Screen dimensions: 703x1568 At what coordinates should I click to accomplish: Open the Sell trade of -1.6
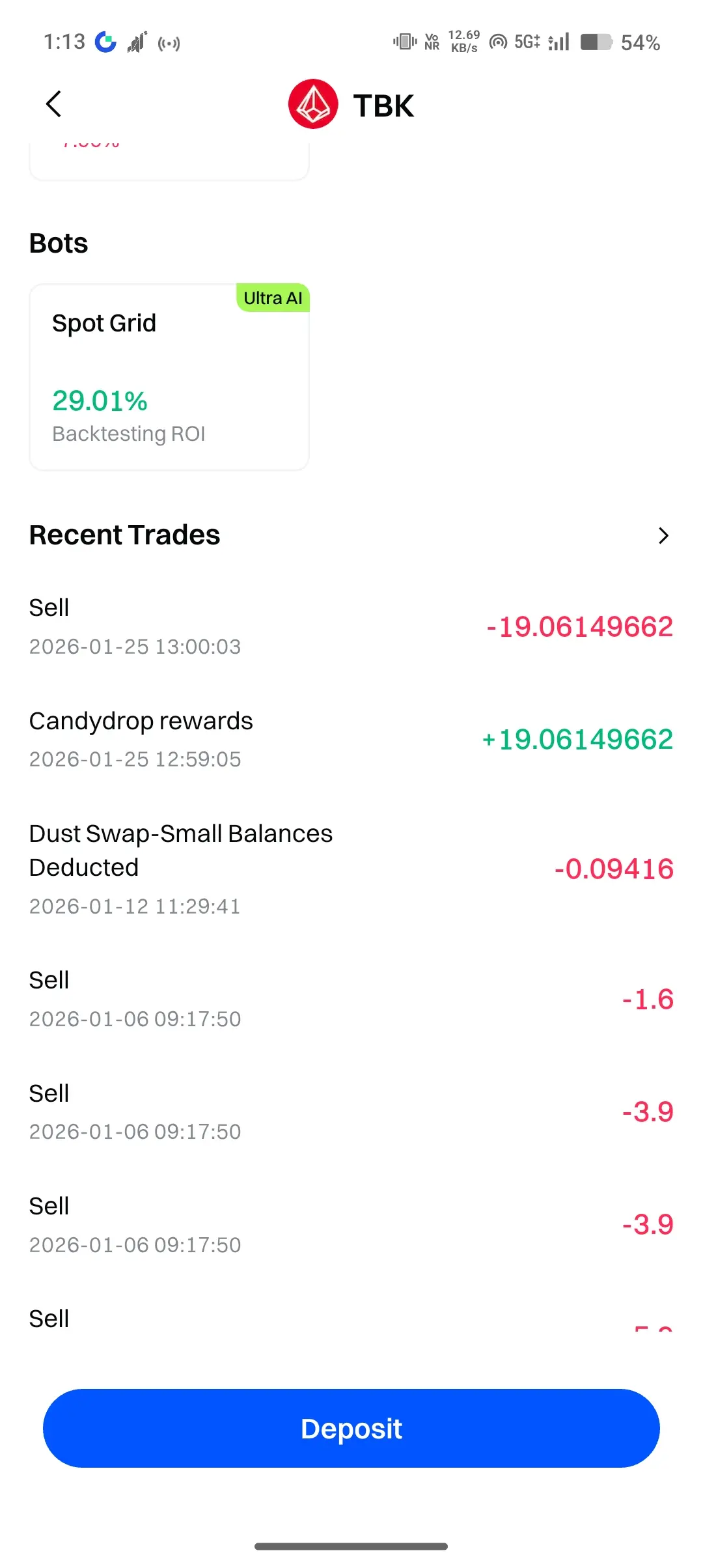pyautogui.click(x=351, y=999)
